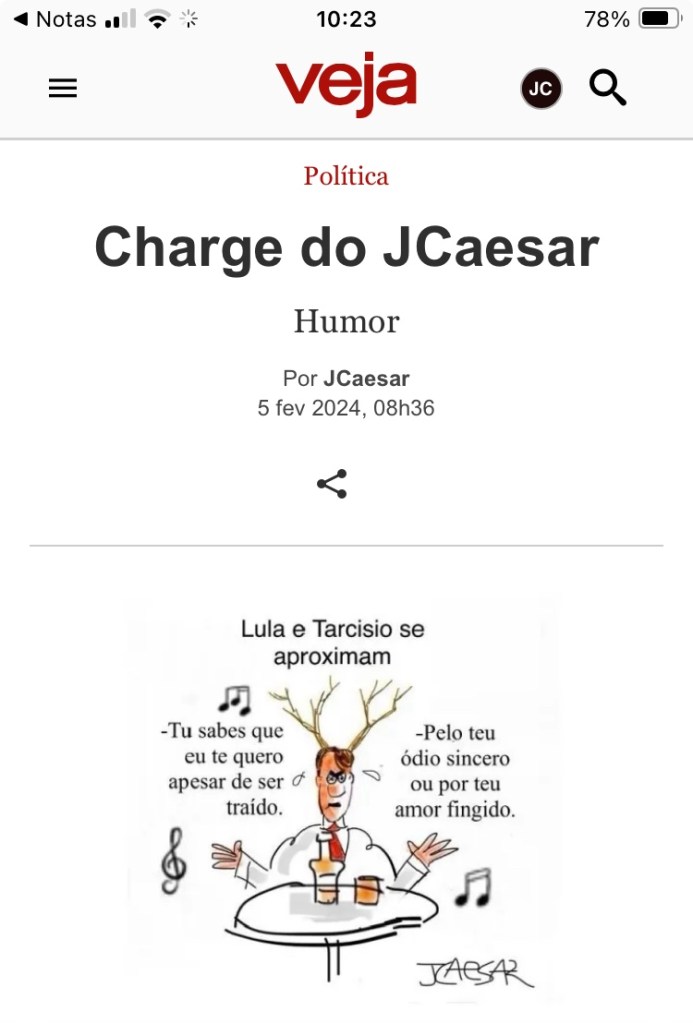View author JCaesar's page

tap(366, 379)
